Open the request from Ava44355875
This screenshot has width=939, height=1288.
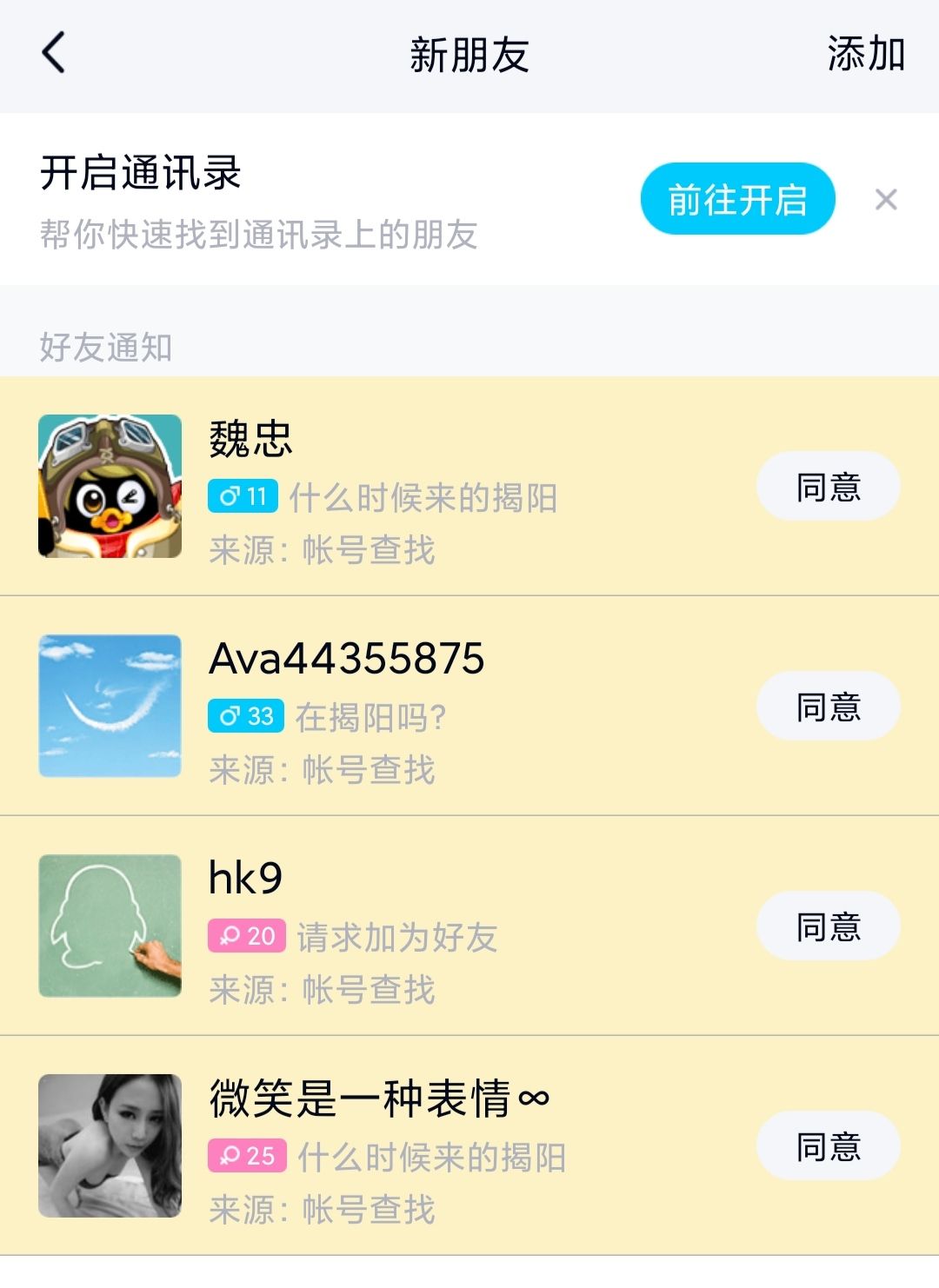click(435, 706)
